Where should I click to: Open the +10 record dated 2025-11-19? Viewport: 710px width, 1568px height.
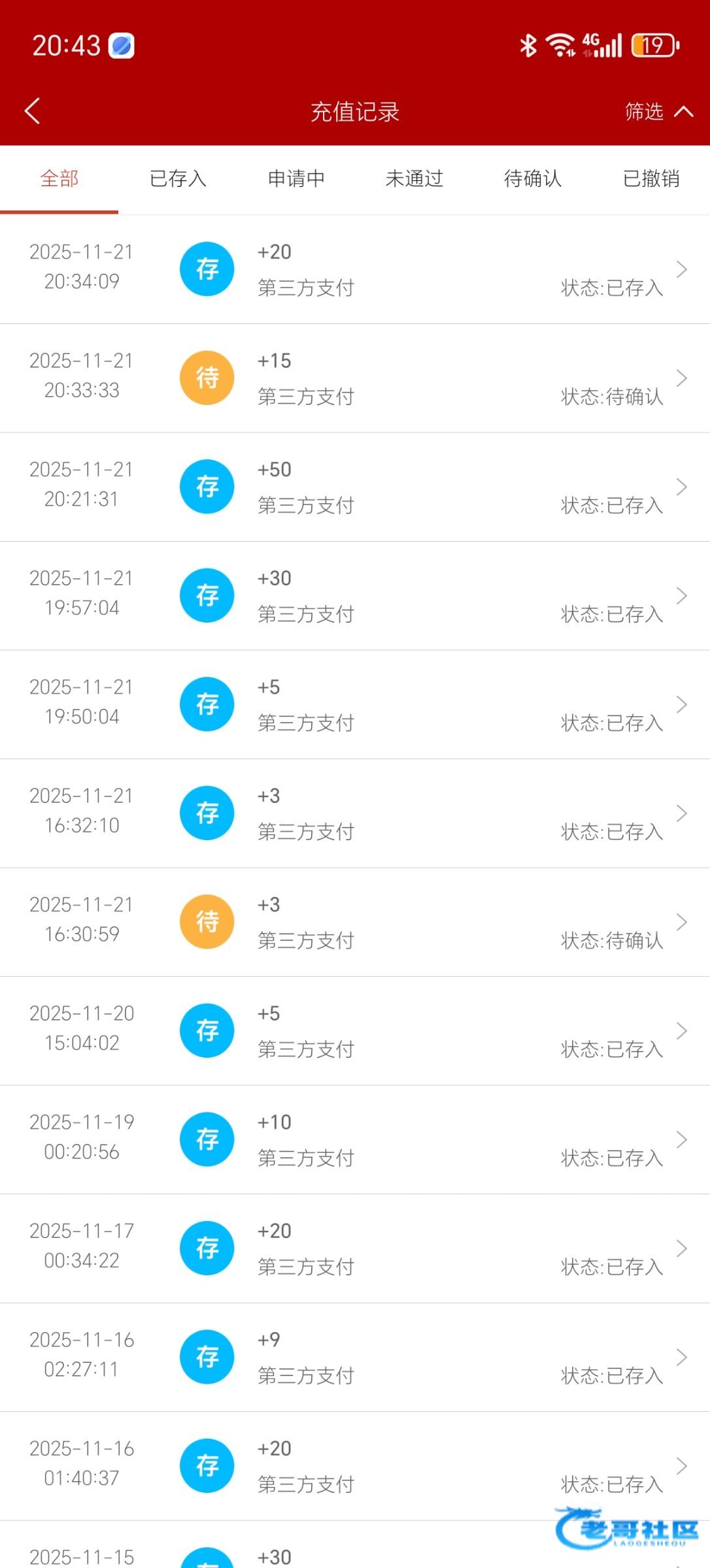[355, 1139]
